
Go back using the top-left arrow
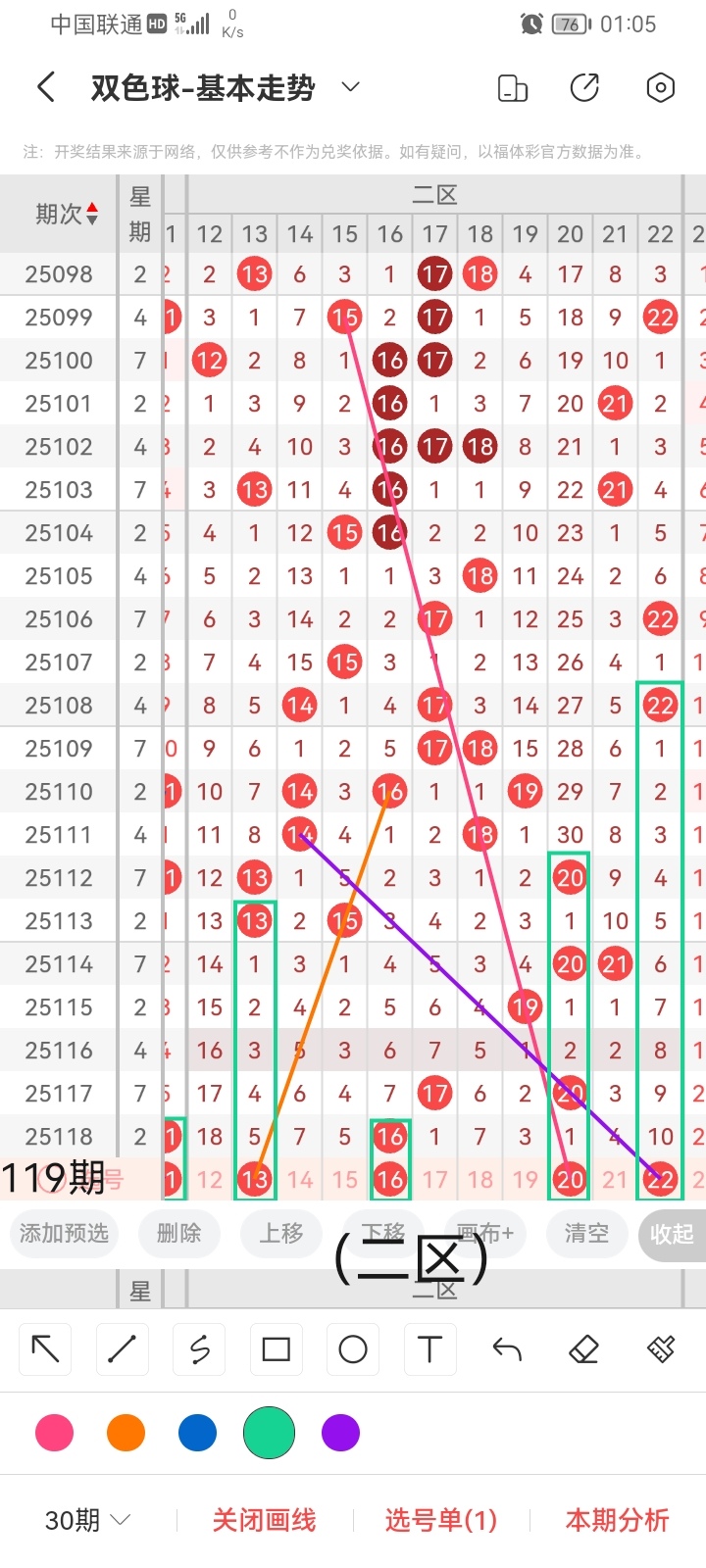pyautogui.click(x=46, y=88)
